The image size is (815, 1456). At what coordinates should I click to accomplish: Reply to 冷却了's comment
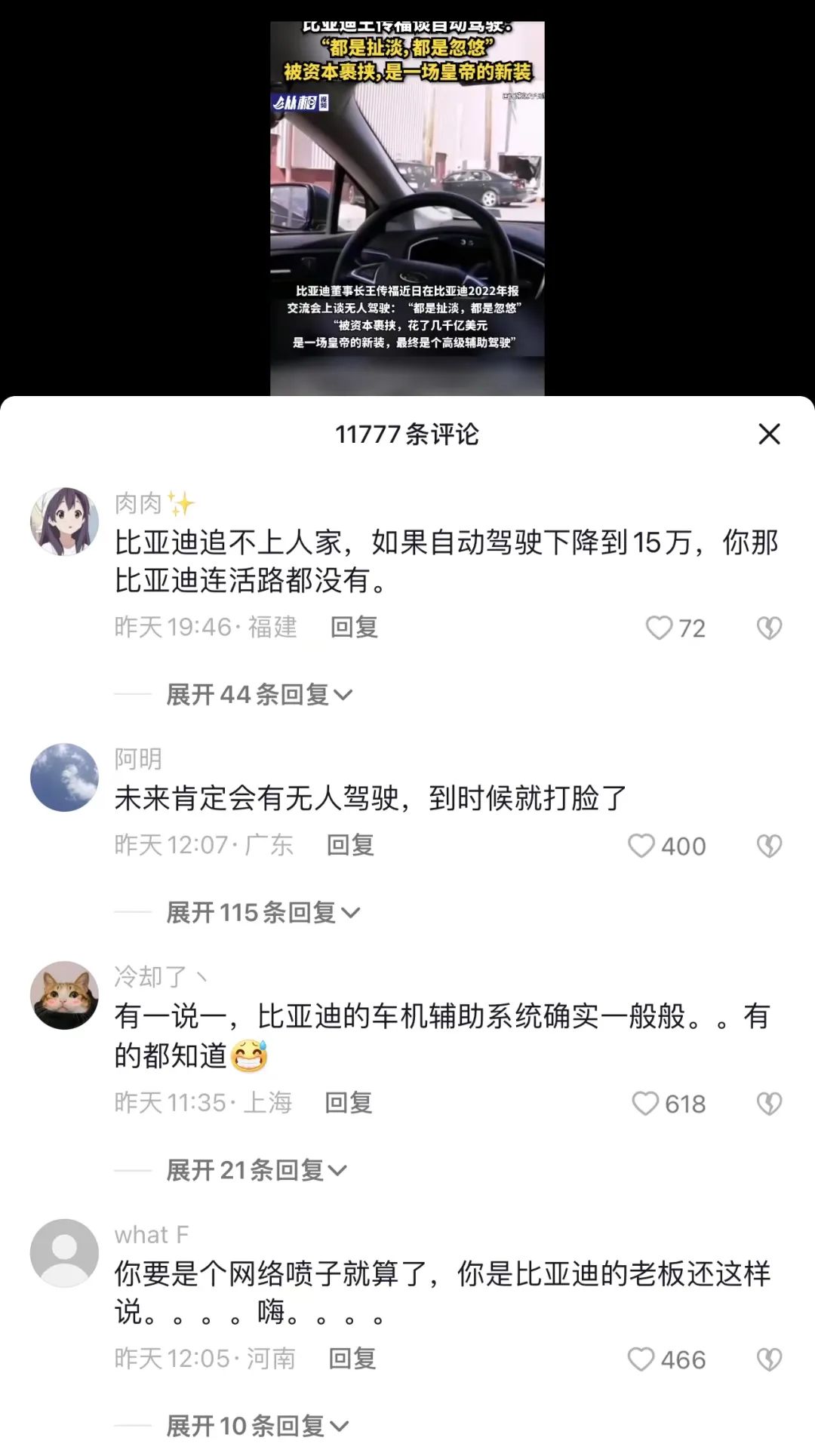click(349, 1103)
